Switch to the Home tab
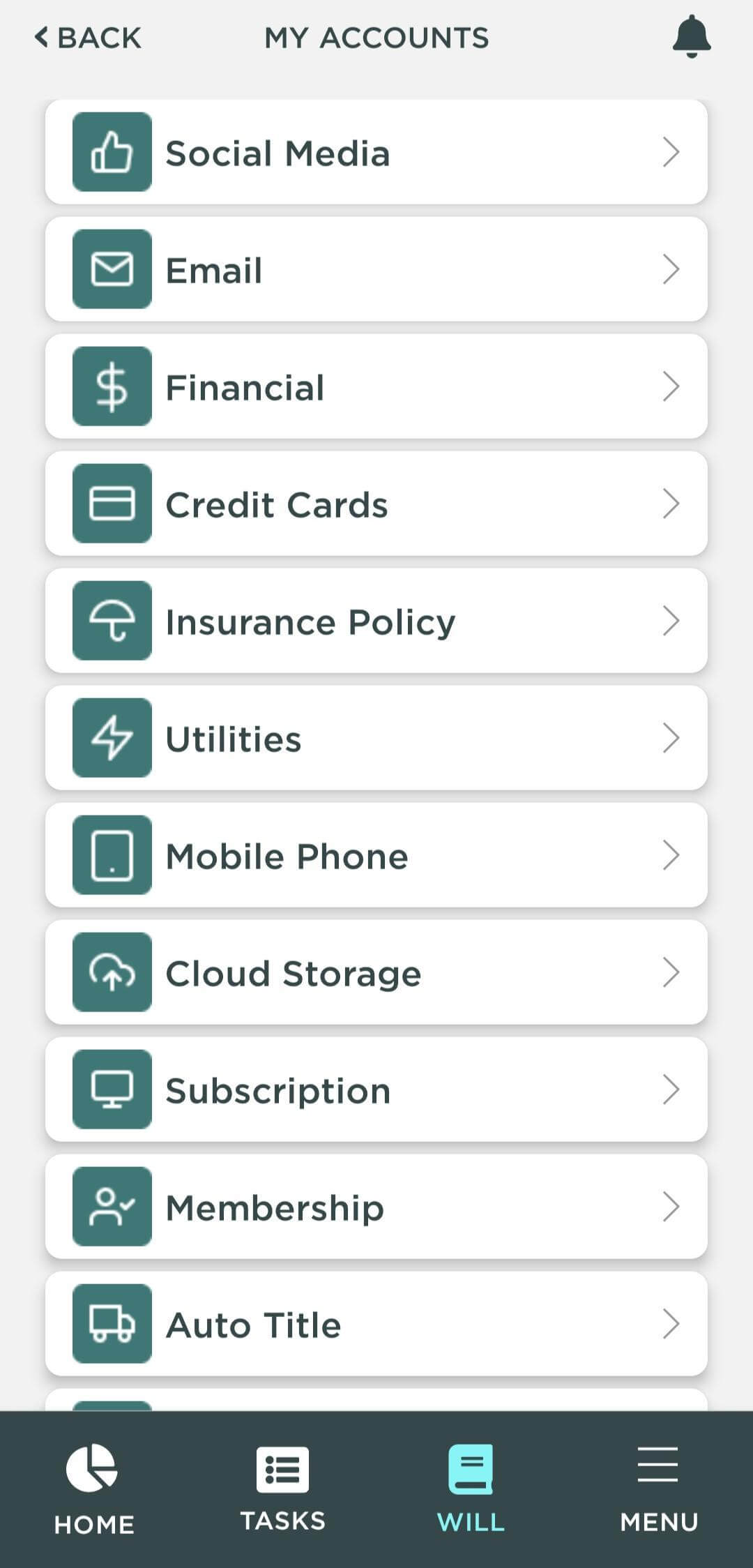 click(94, 1490)
